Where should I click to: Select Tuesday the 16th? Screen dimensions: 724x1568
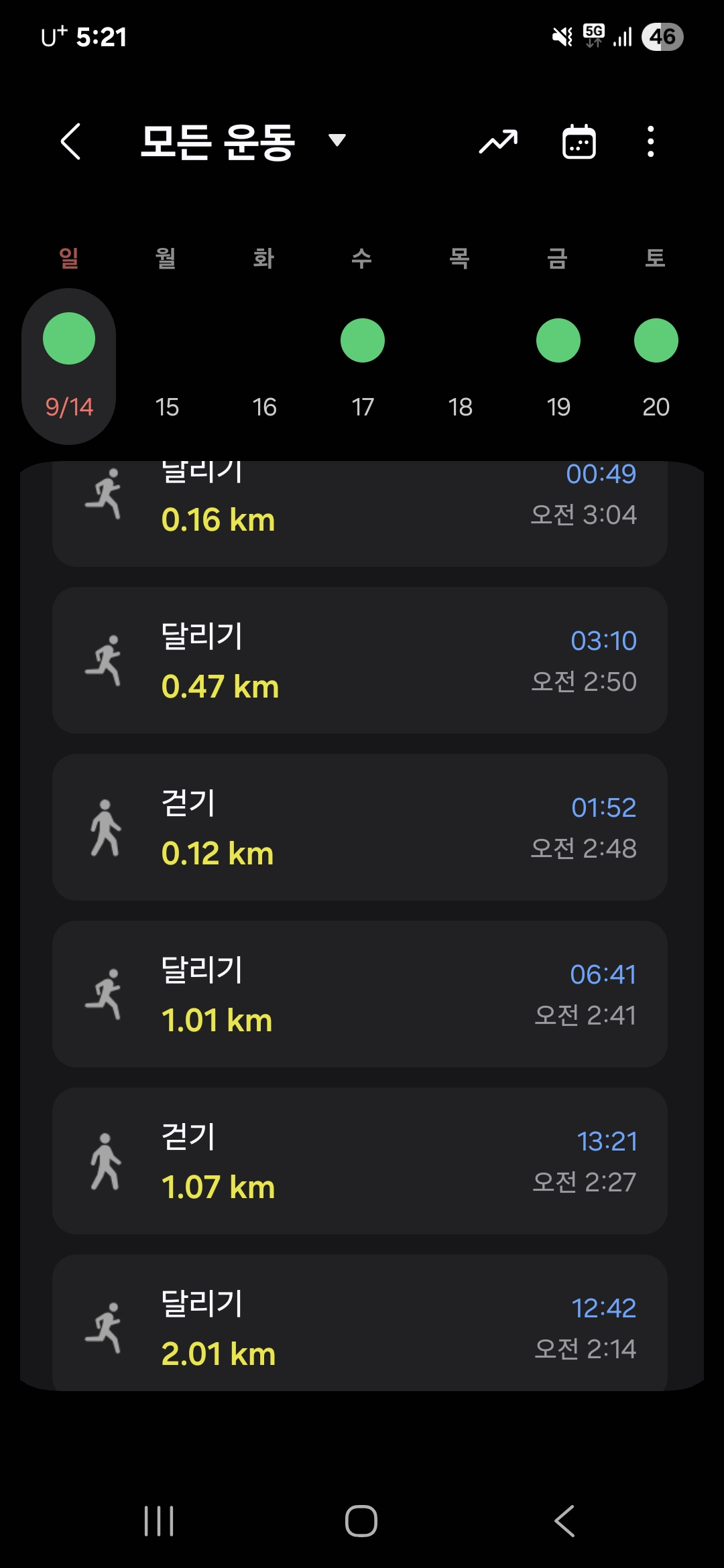pos(265,366)
